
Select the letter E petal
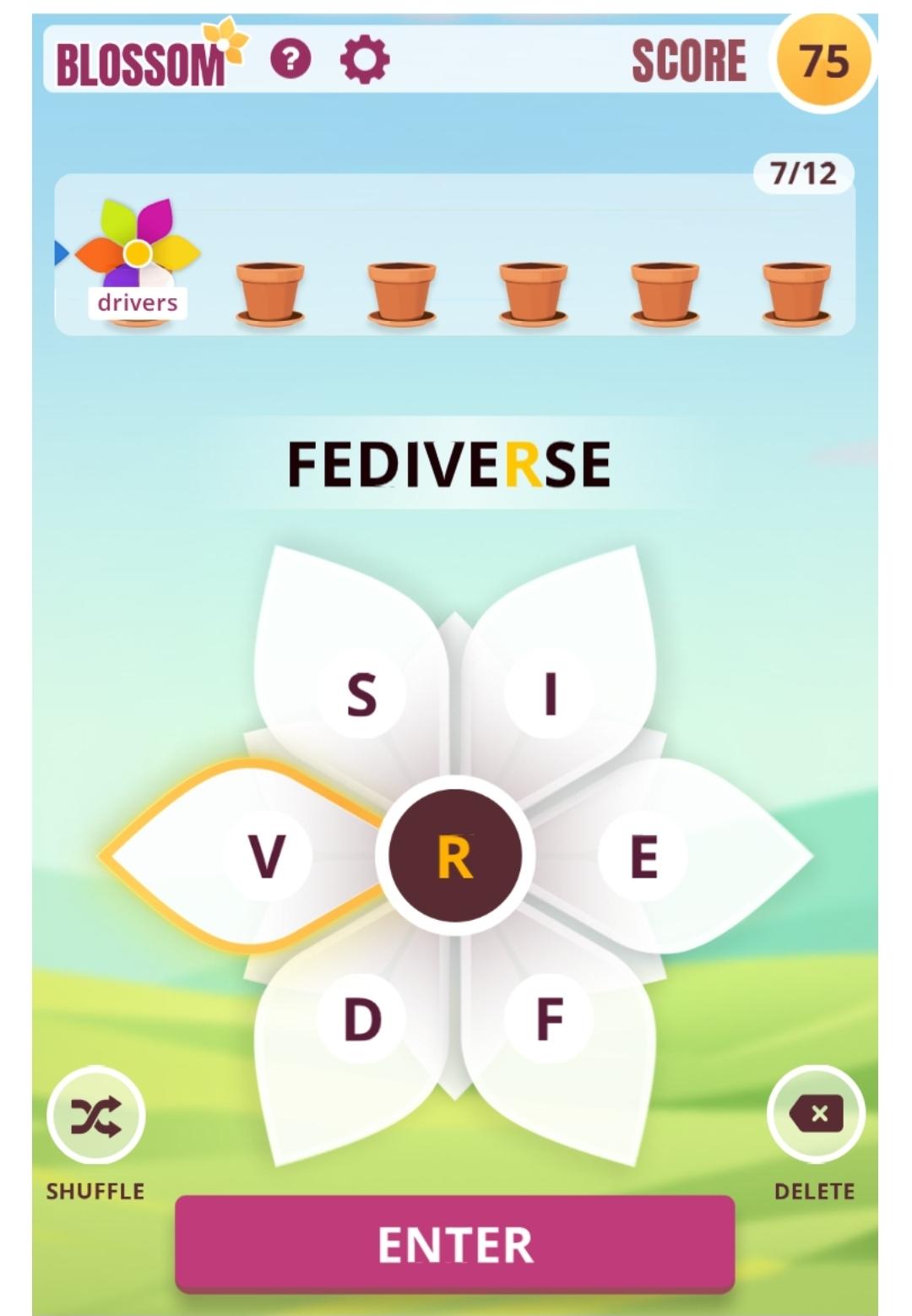pyautogui.click(x=643, y=856)
